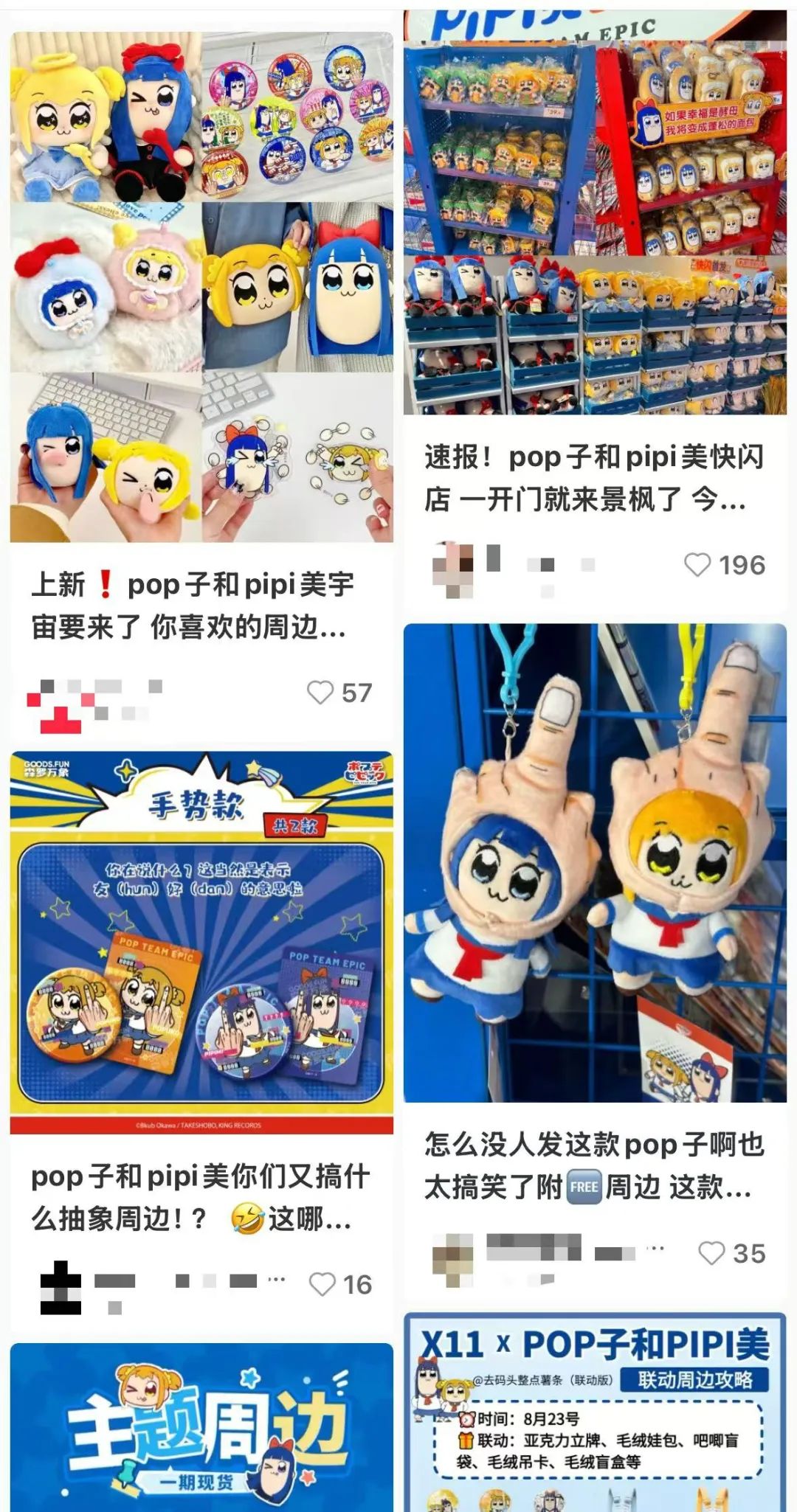
Task: View the author avatar under the 速报 post
Action: (x=452, y=566)
